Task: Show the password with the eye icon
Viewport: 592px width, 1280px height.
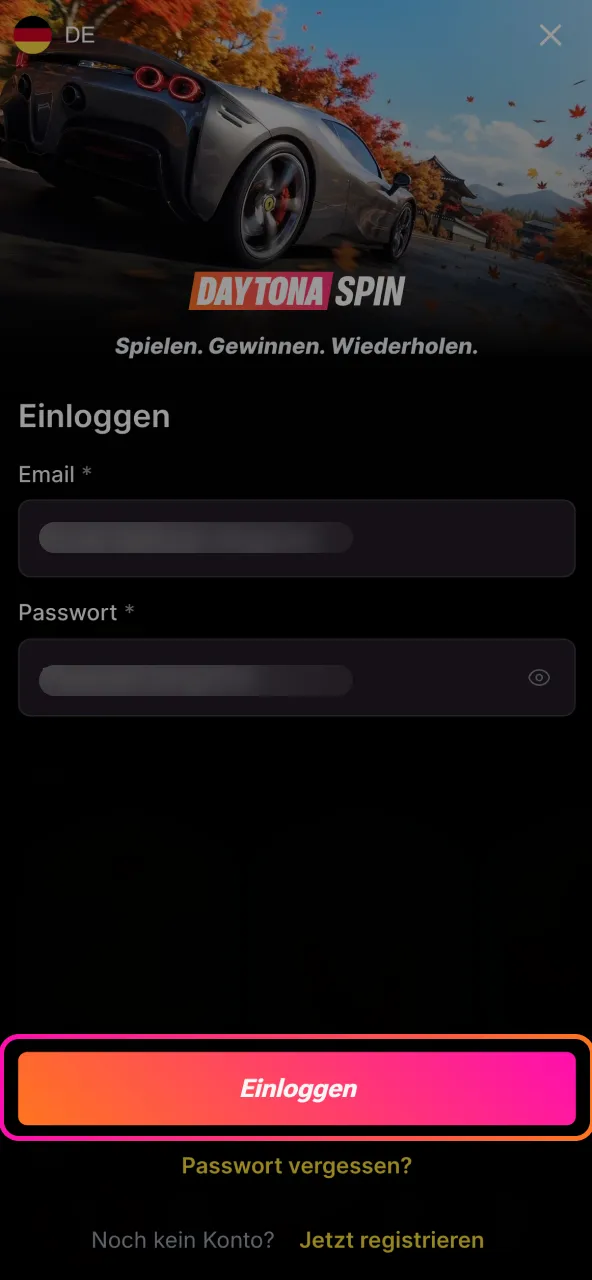Action: click(539, 678)
